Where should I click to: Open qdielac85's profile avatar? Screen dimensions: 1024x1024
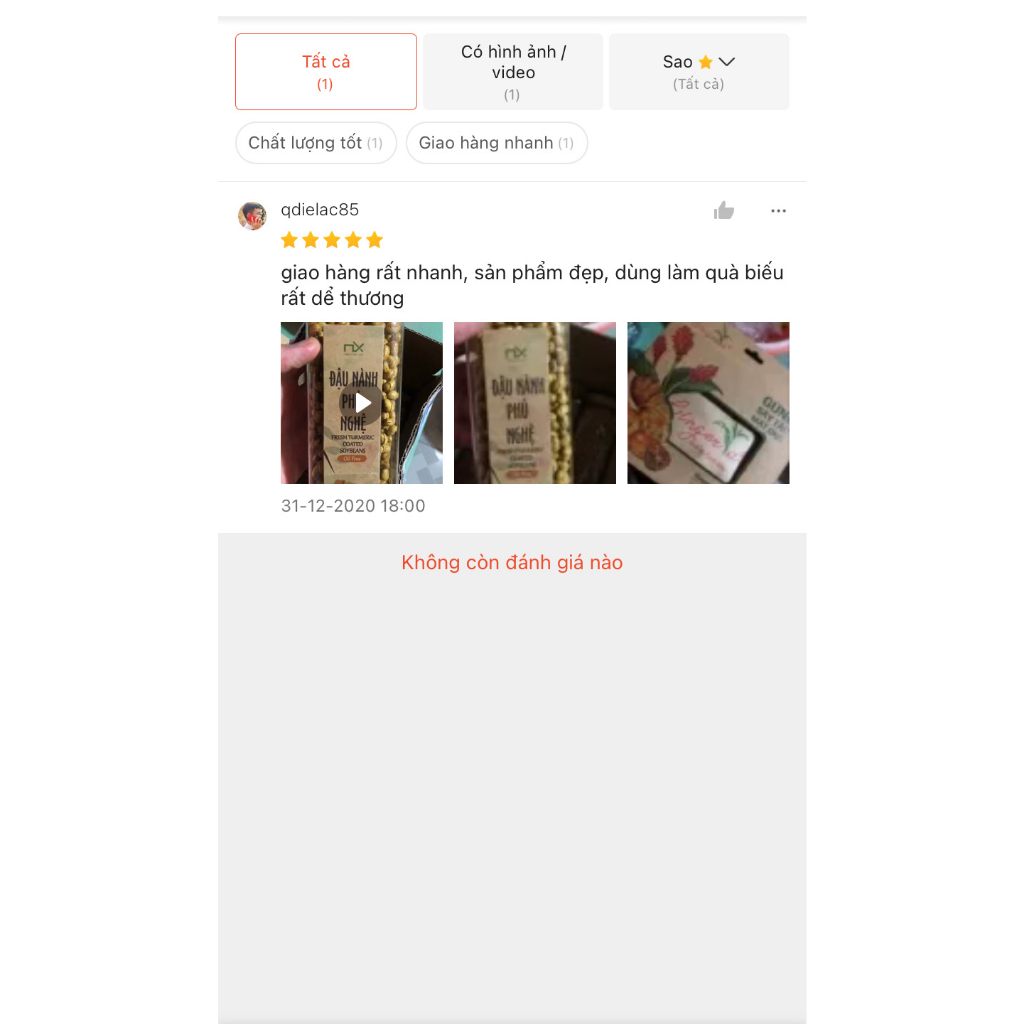(x=252, y=215)
